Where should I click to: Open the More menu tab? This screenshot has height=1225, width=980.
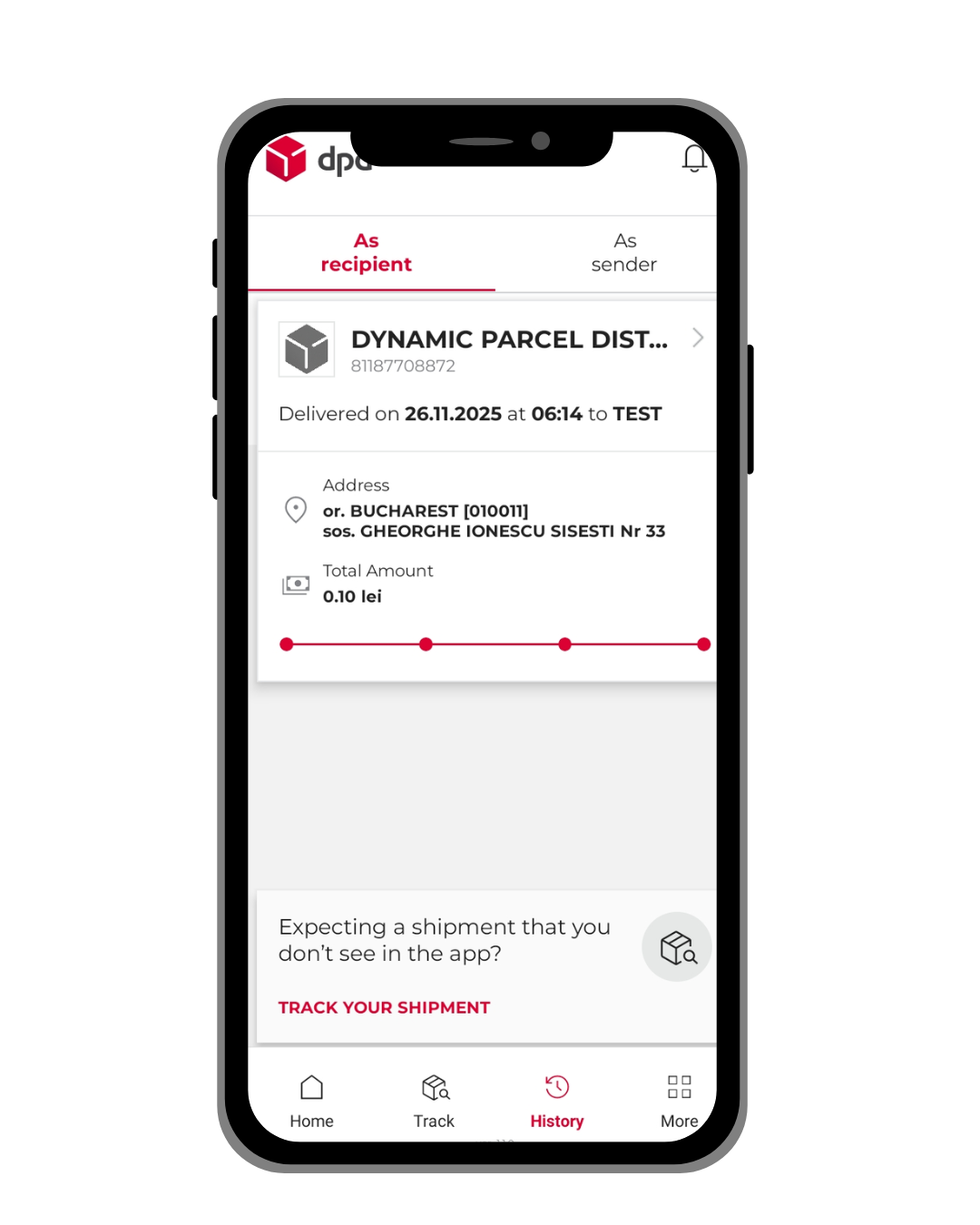coord(679,1102)
